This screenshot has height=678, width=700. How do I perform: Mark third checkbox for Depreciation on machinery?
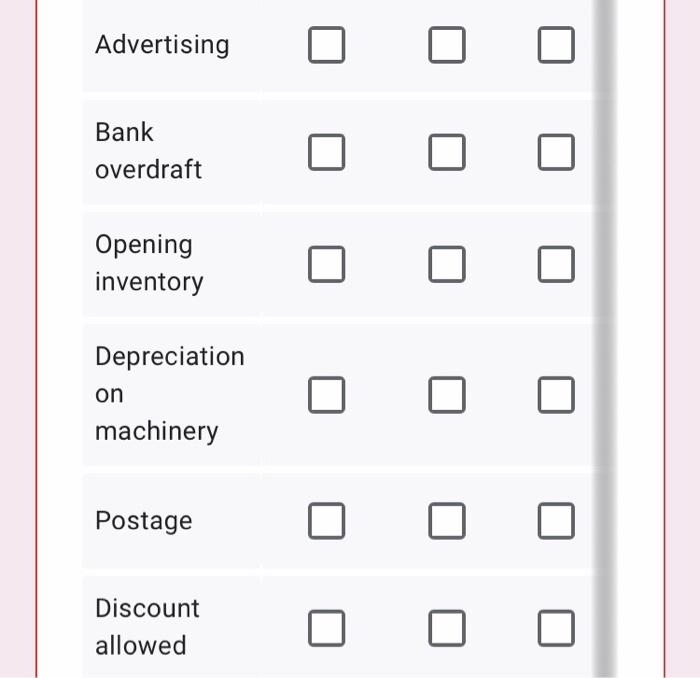(556, 394)
